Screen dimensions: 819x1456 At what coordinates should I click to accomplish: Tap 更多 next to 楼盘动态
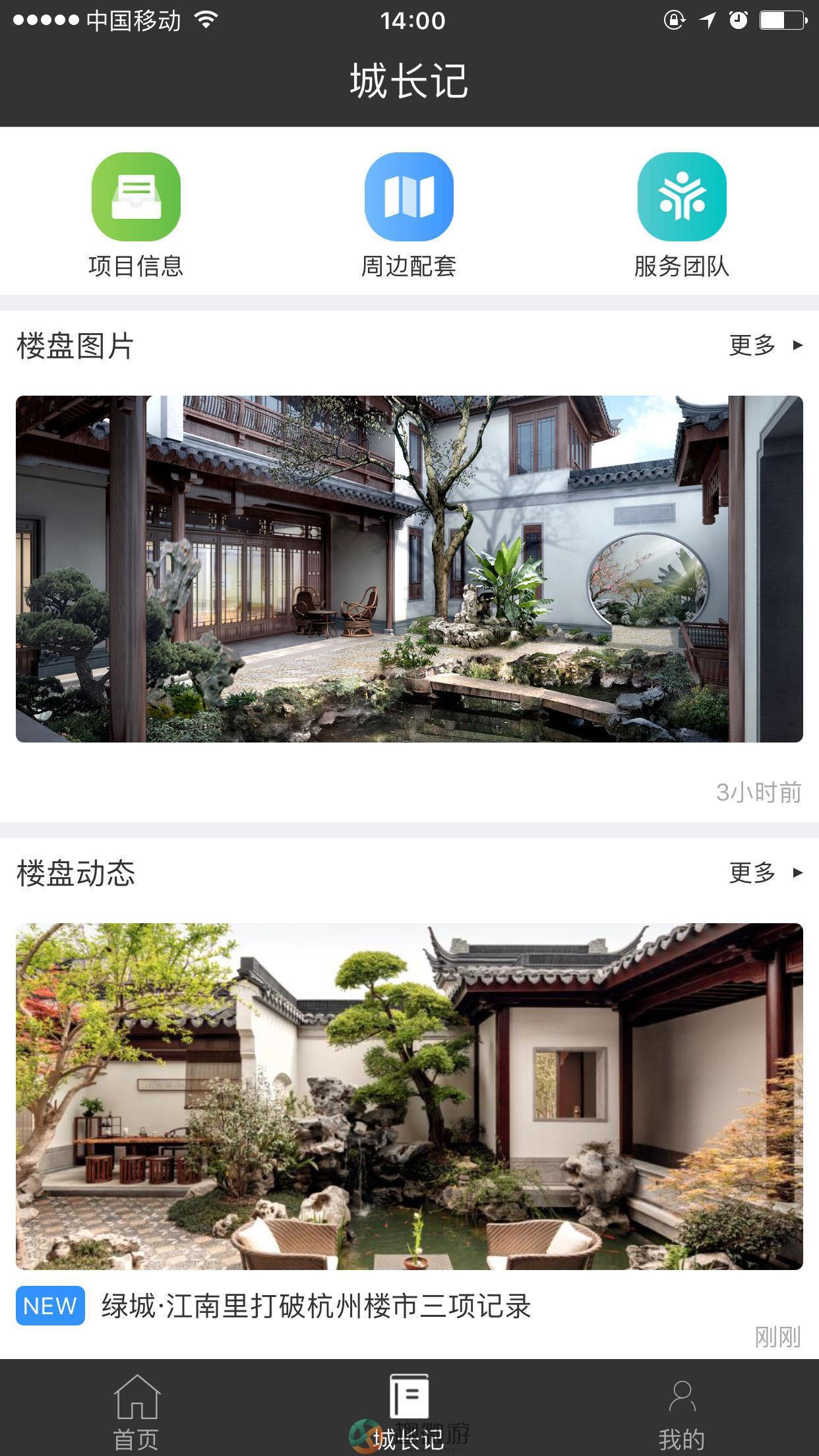[765, 872]
